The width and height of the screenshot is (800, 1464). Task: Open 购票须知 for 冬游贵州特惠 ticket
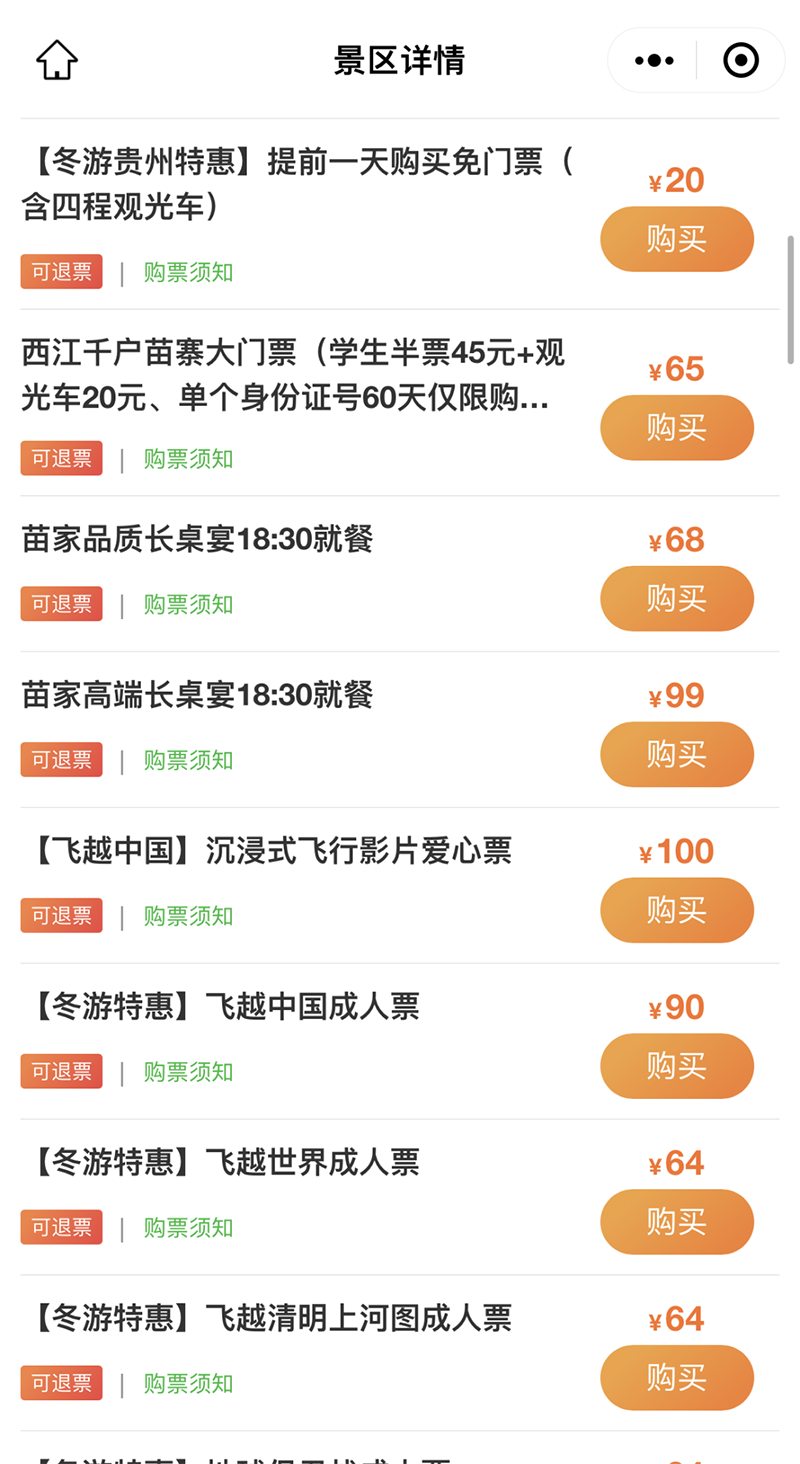coord(188,272)
